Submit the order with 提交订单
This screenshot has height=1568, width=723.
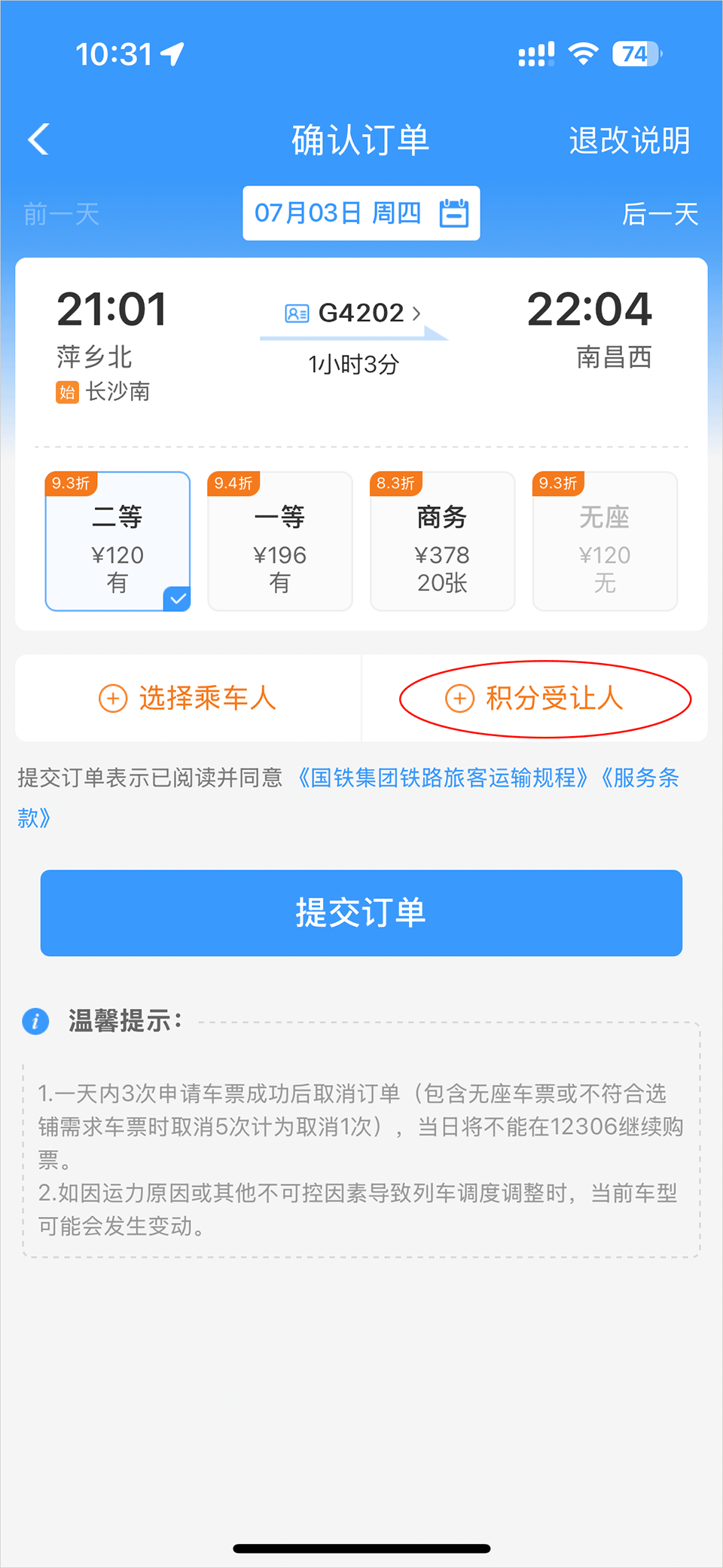[361, 912]
